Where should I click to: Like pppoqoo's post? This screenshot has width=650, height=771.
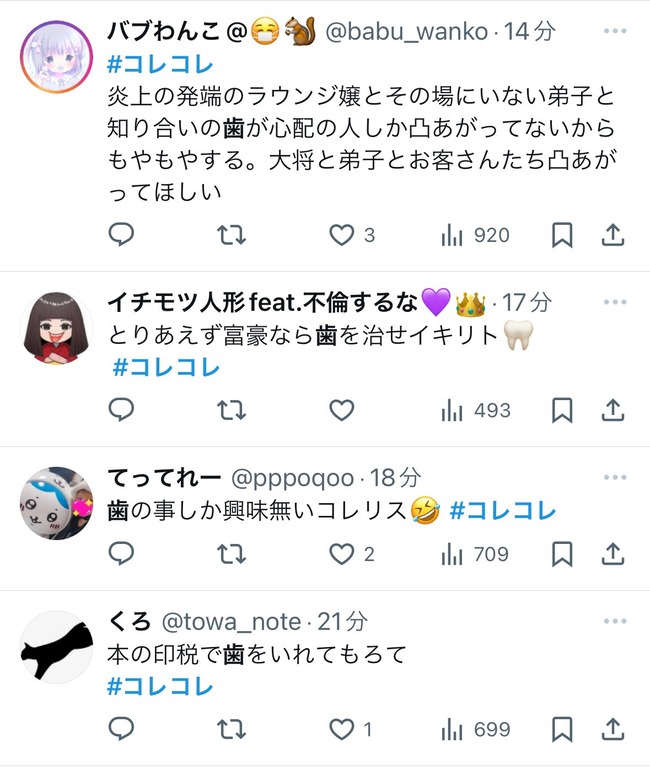coord(342,554)
